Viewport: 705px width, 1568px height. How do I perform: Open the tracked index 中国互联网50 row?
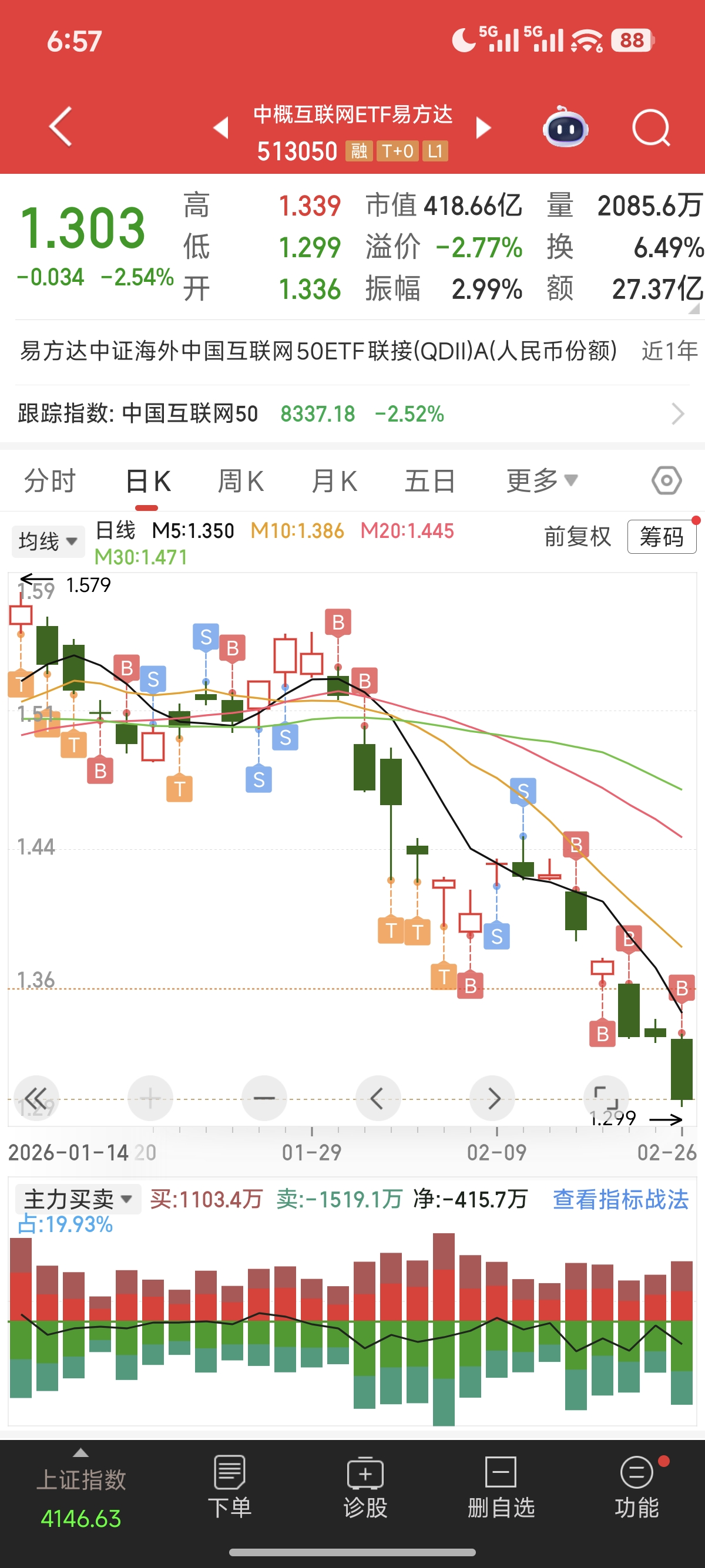coord(352,414)
